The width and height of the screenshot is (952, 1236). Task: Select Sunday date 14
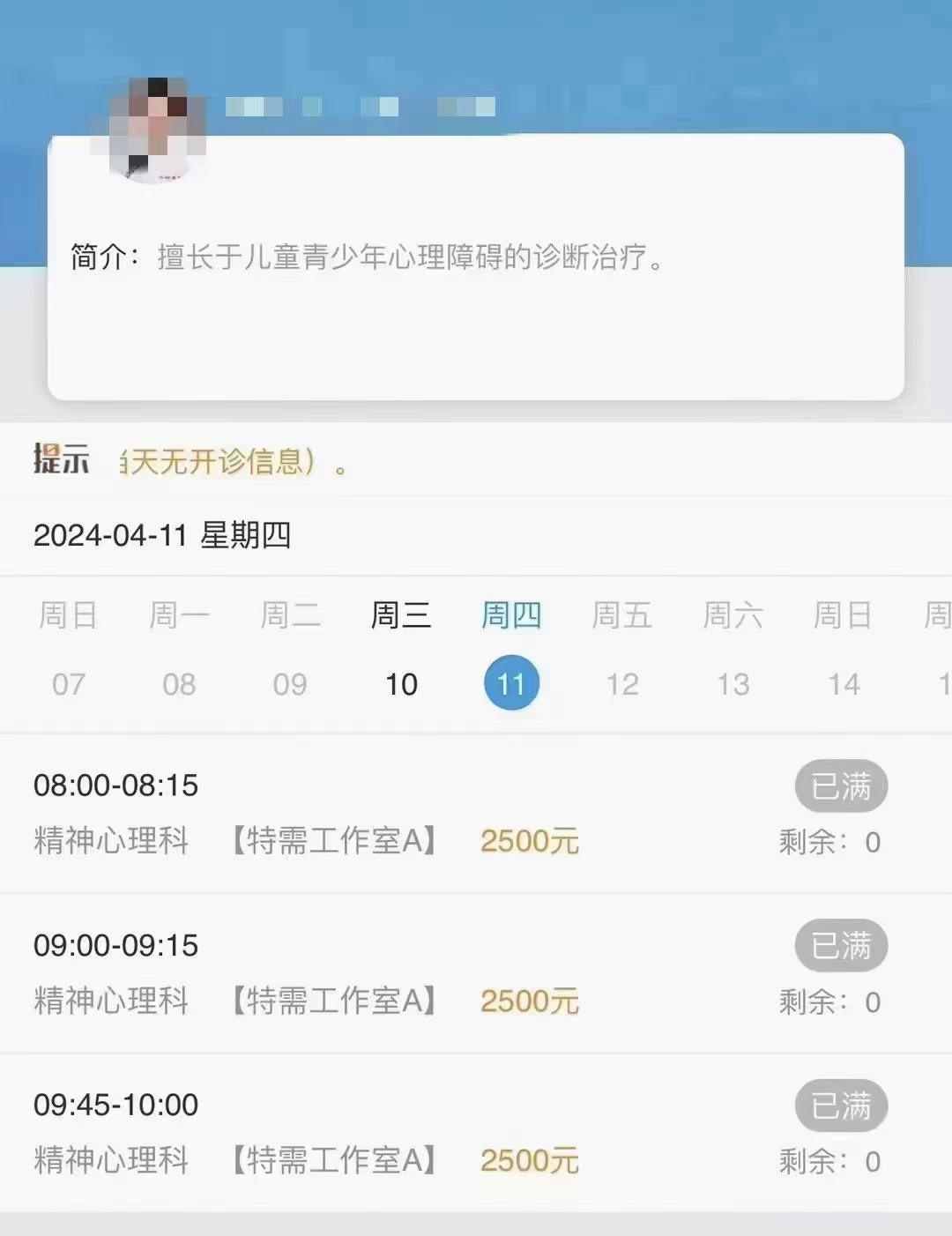[x=845, y=683]
